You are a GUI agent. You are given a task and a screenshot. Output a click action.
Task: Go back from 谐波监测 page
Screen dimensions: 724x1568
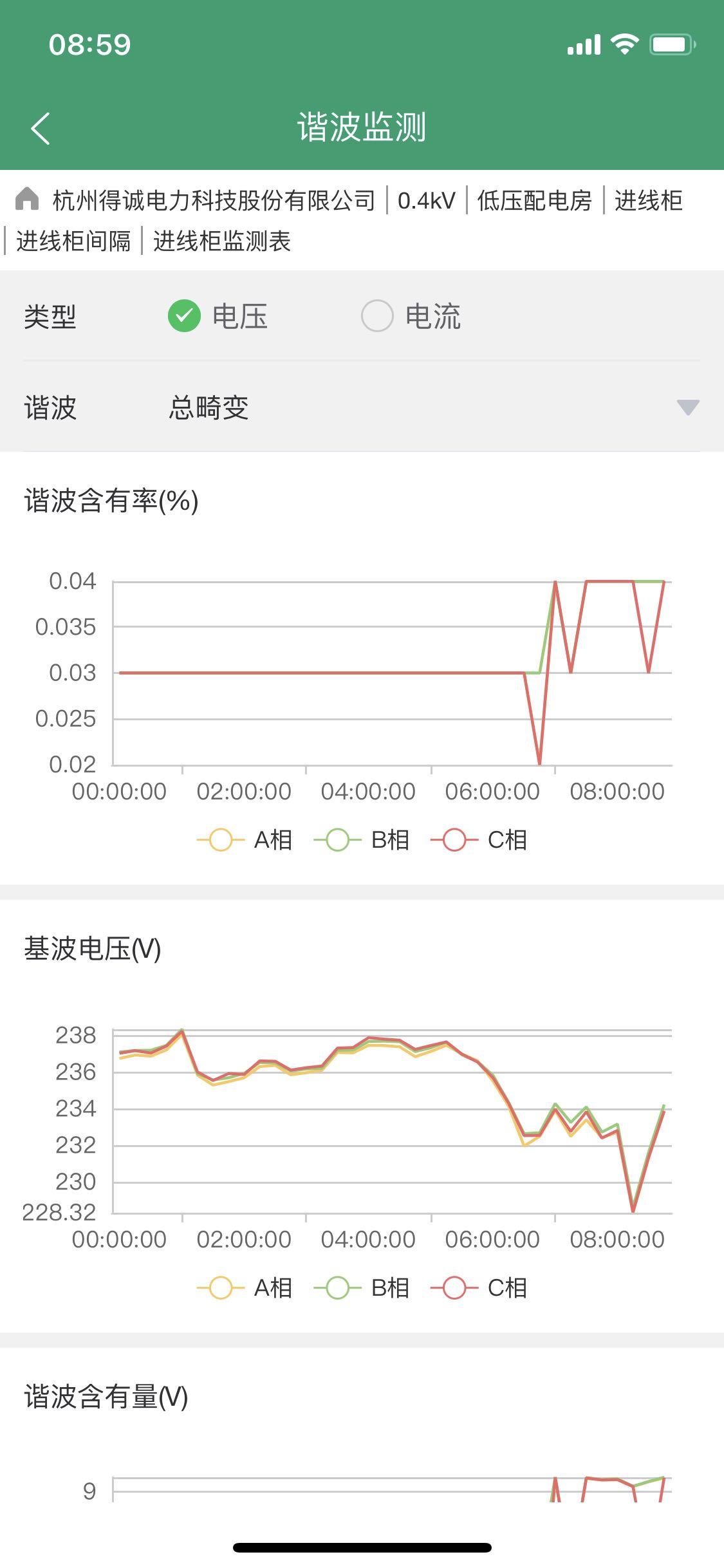click(41, 128)
